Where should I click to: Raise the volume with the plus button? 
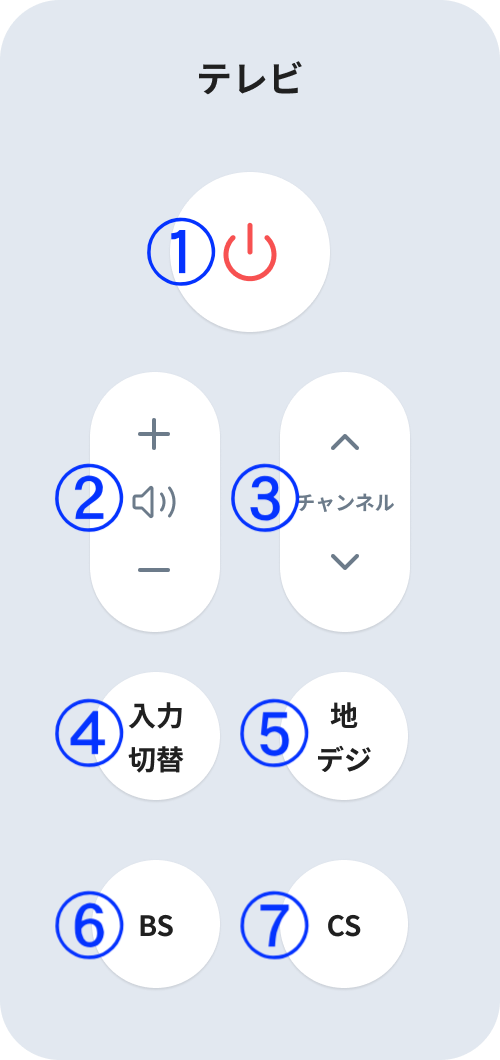pyautogui.click(x=154, y=434)
